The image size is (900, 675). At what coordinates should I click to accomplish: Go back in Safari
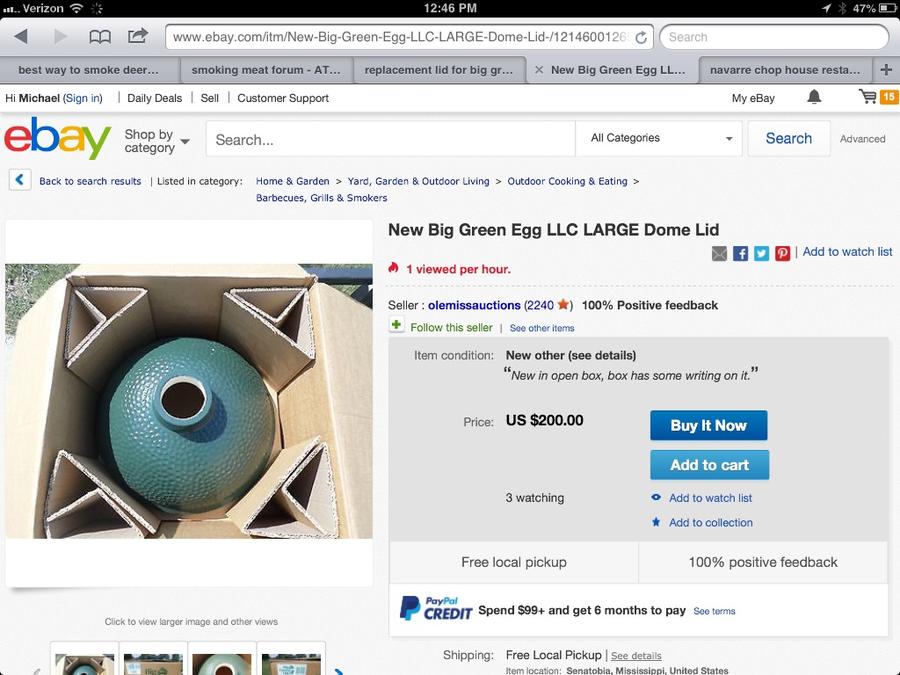[21, 37]
